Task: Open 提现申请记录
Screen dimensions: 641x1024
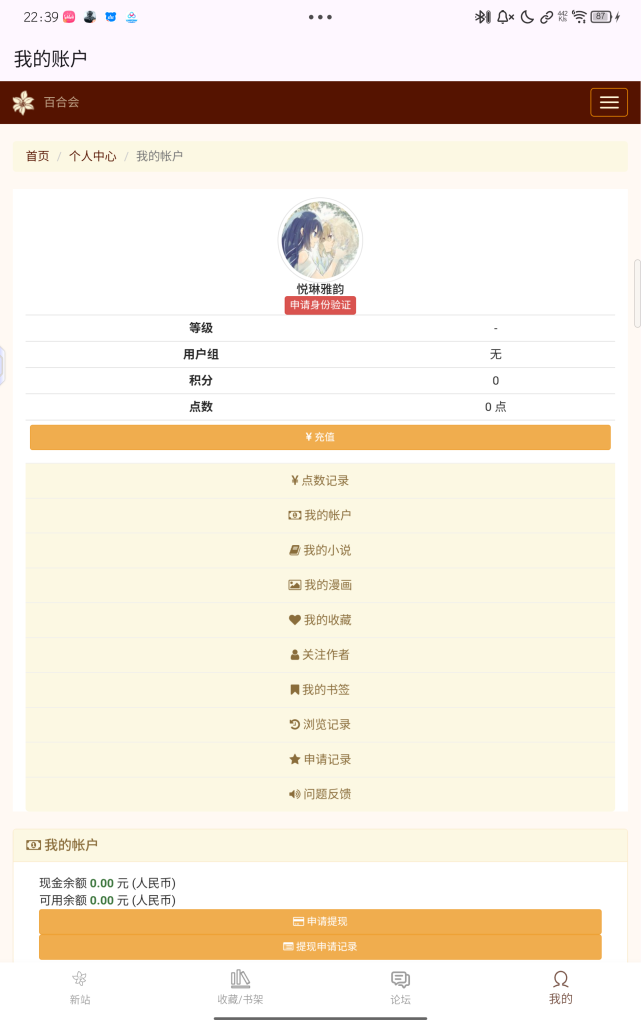Action: coord(320,946)
